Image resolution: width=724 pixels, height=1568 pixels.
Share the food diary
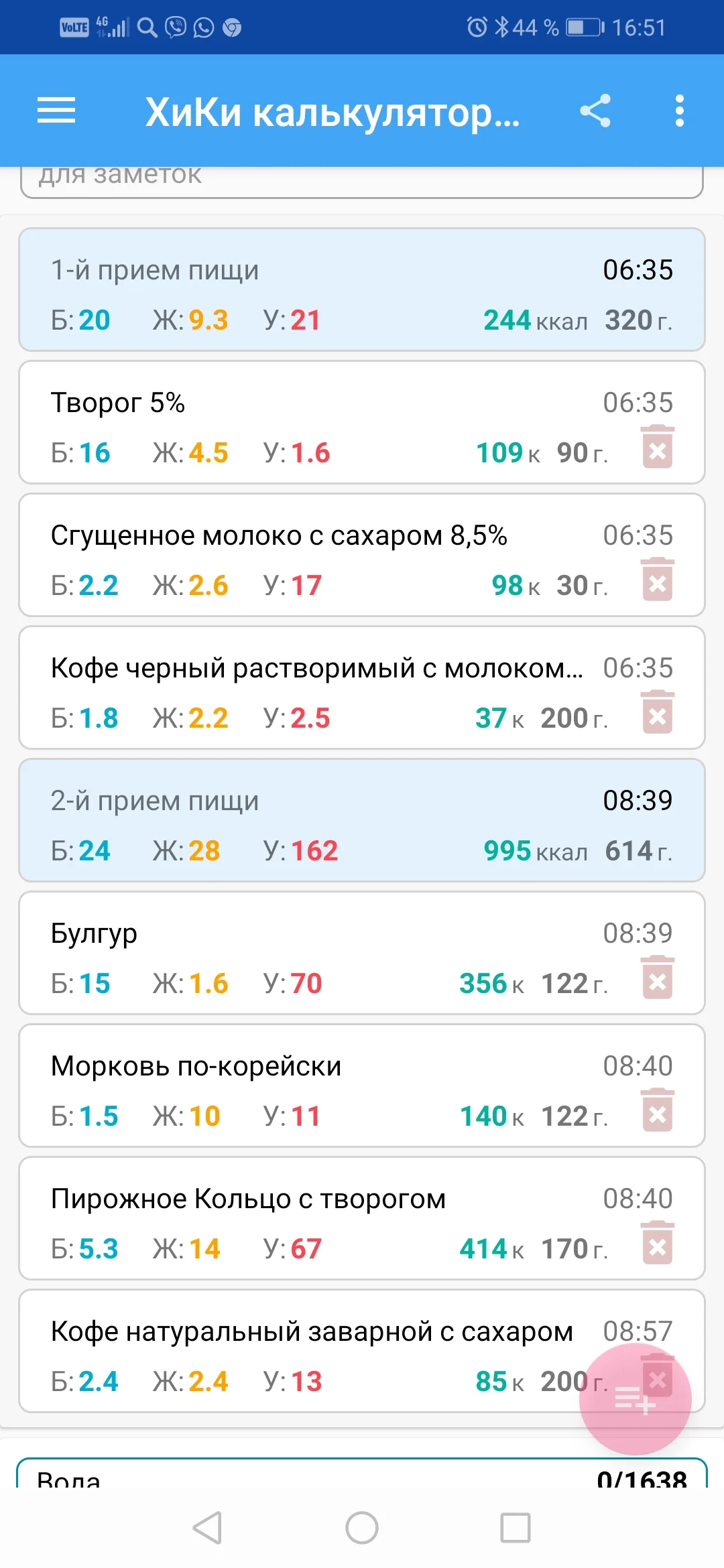[x=596, y=111]
